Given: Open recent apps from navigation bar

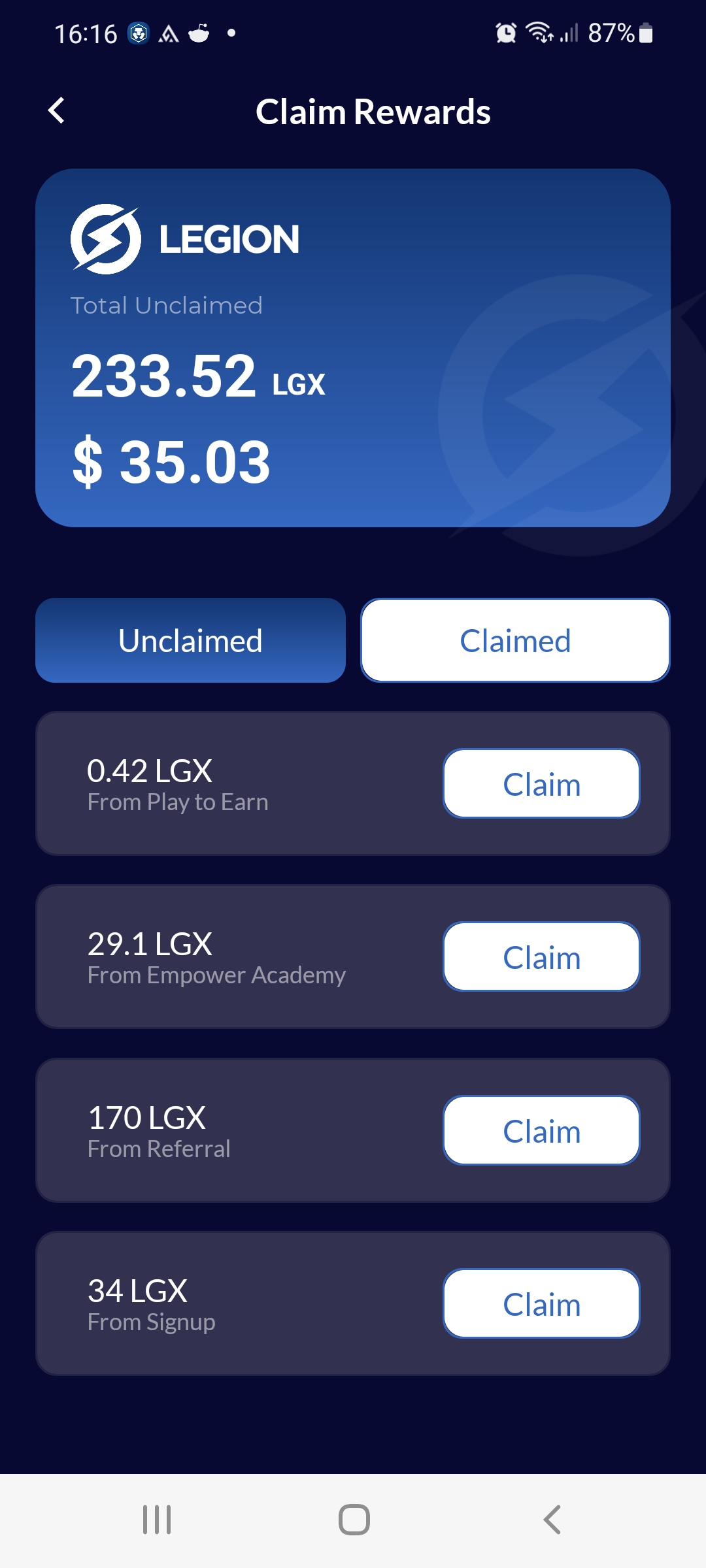Looking at the screenshot, I should coord(157,1520).
